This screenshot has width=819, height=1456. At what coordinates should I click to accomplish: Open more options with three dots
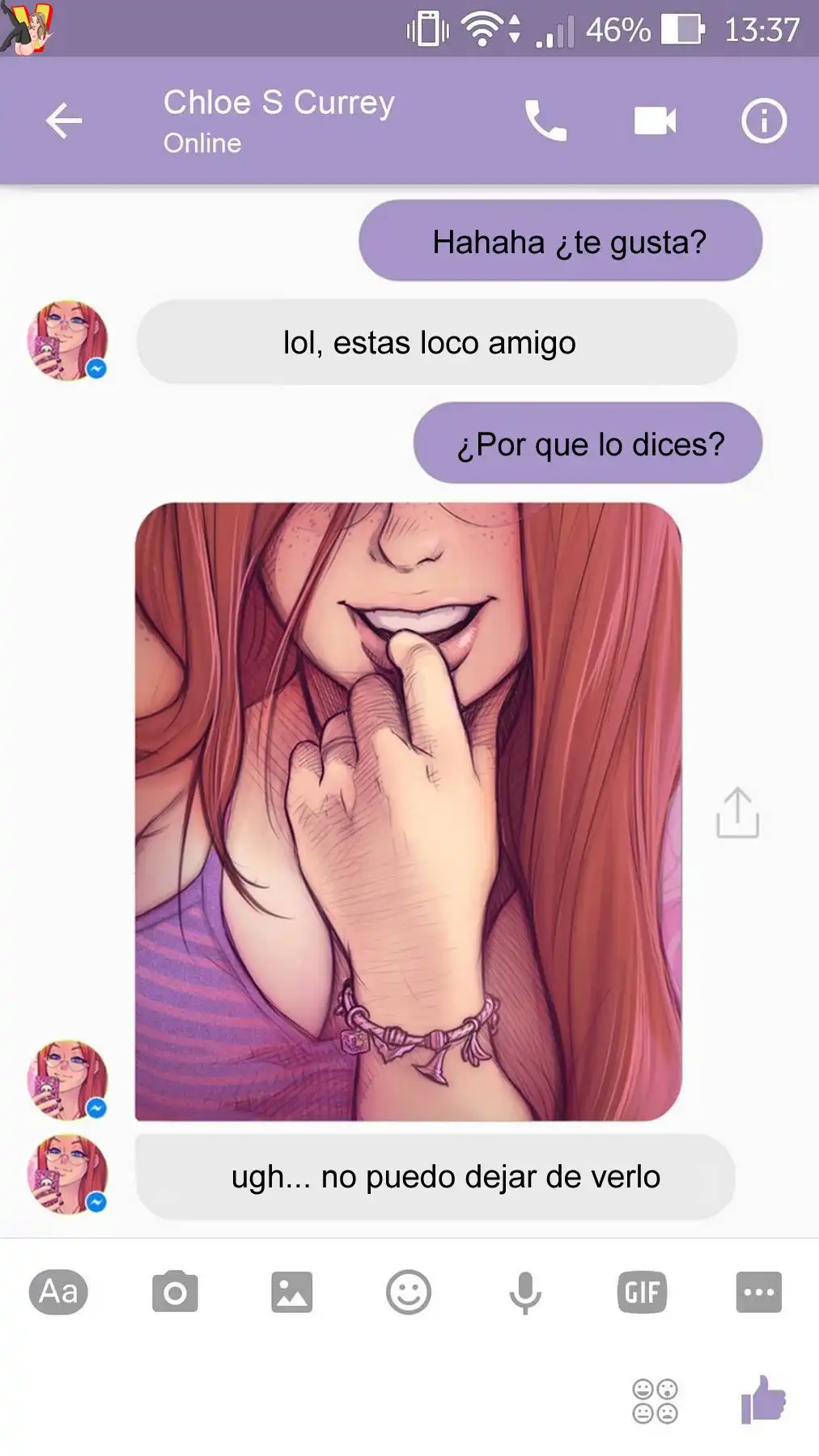[758, 1292]
